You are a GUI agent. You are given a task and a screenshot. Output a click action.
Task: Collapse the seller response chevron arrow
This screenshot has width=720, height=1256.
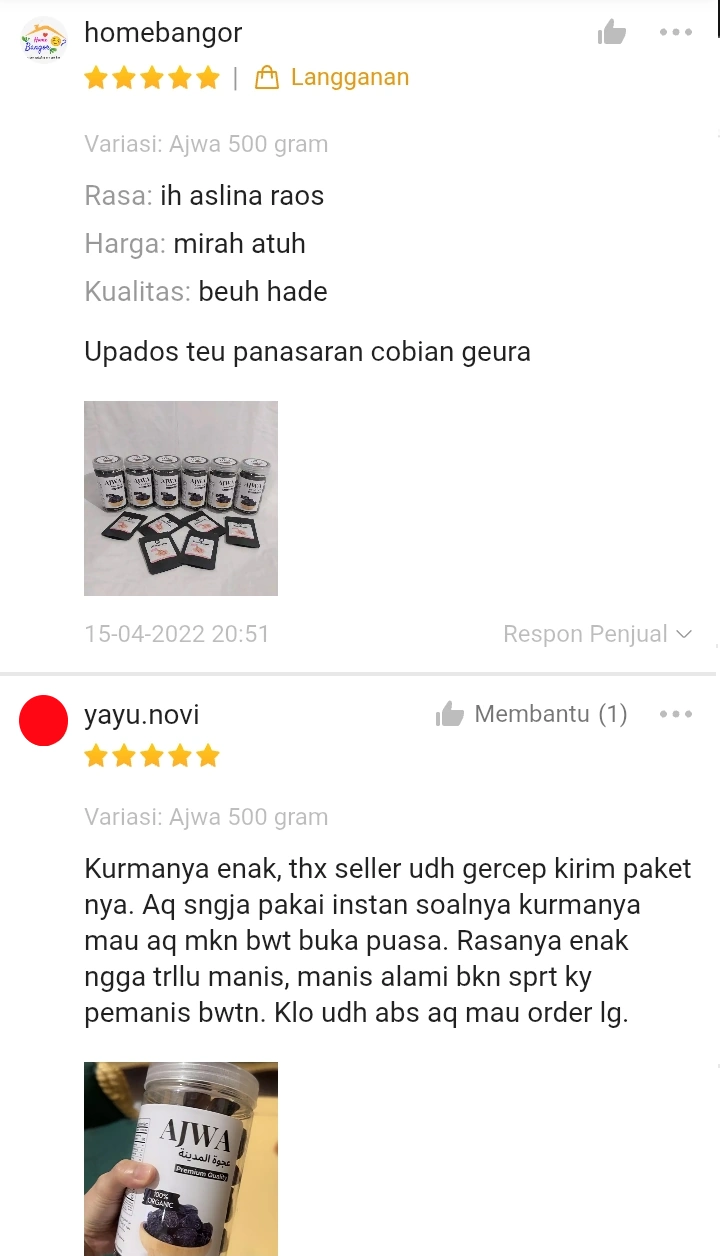684,633
